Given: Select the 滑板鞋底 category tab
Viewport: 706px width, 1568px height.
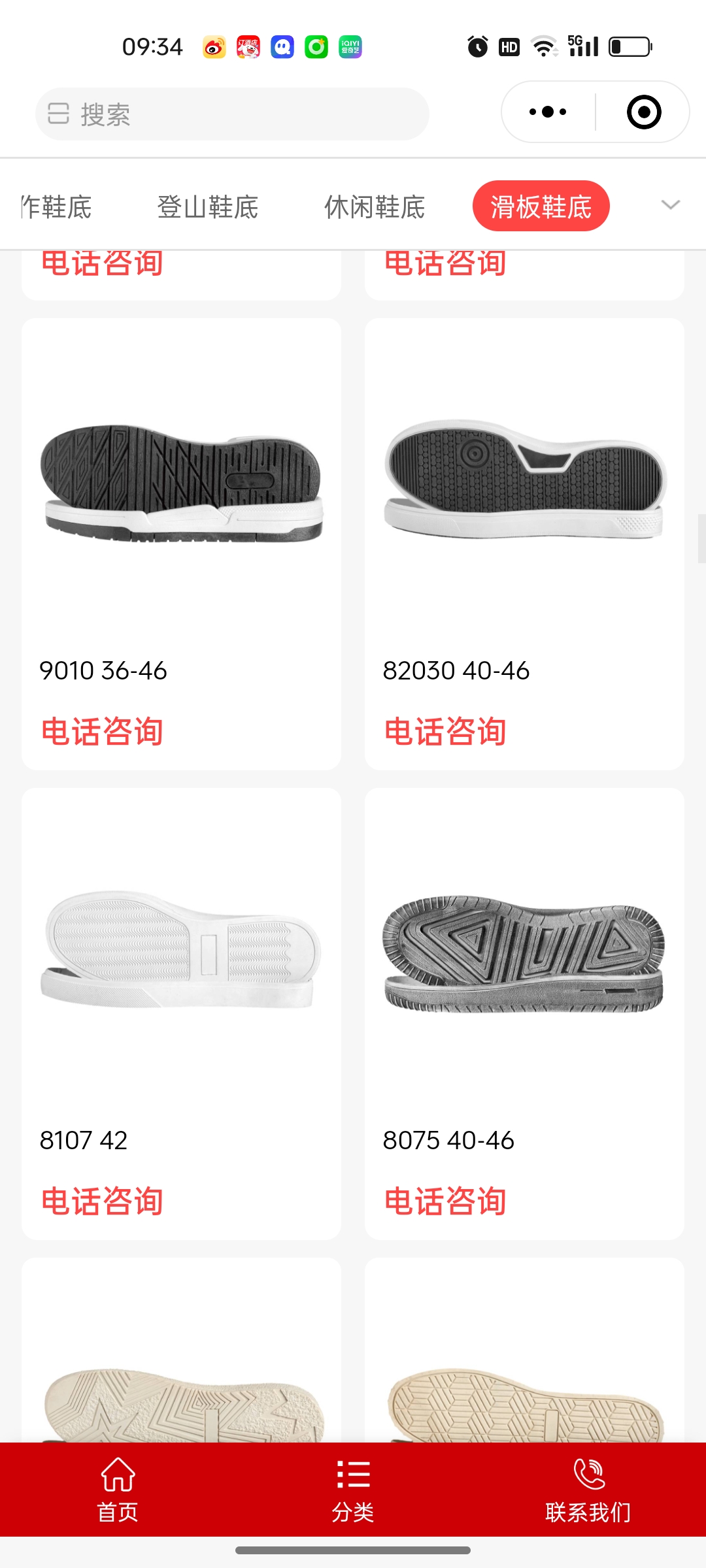Looking at the screenshot, I should (541, 206).
